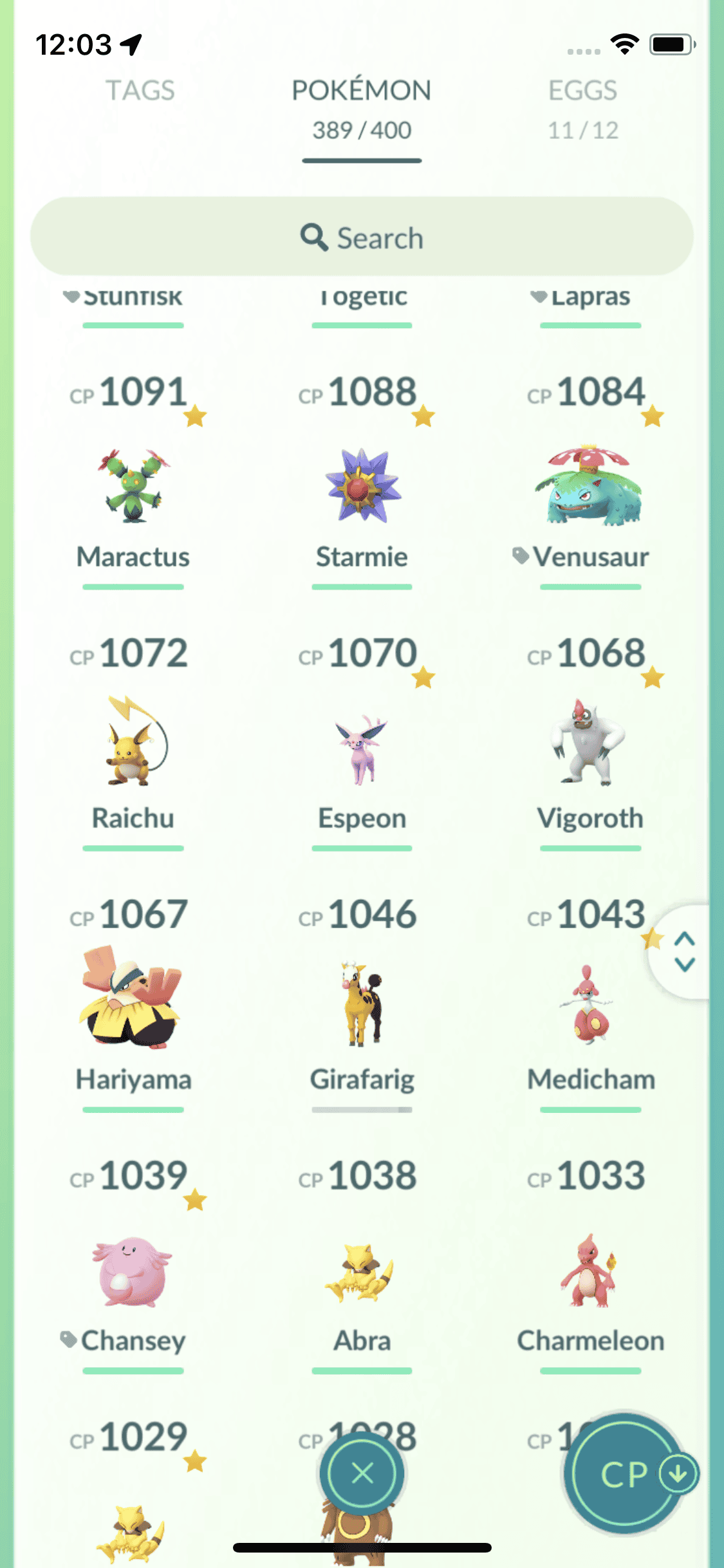Select Vigoroth from the grid
This screenshot has width=724, height=1568.
589,743
